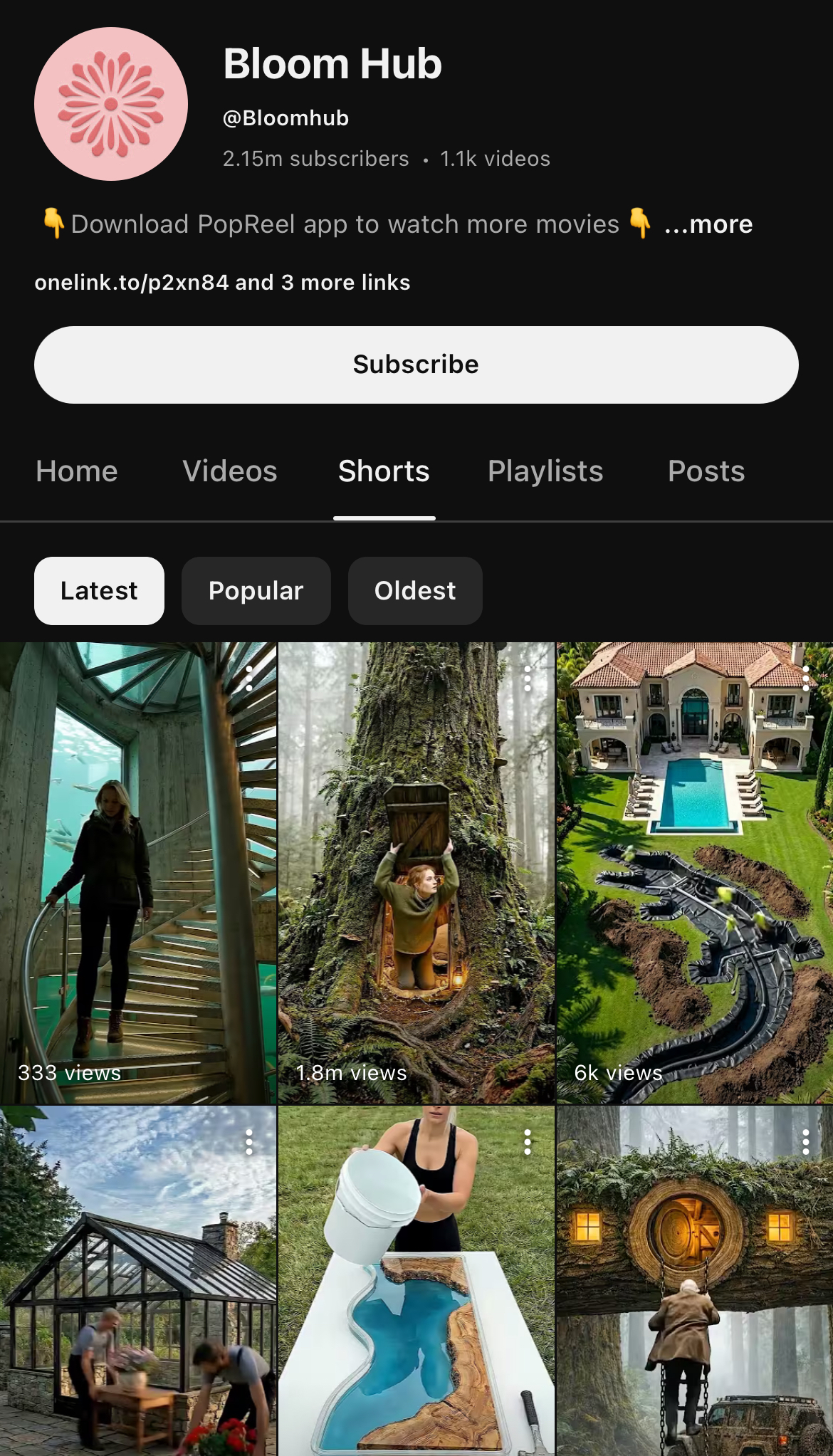
Task: Open options menu on 6k views short
Action: [806, 679]
